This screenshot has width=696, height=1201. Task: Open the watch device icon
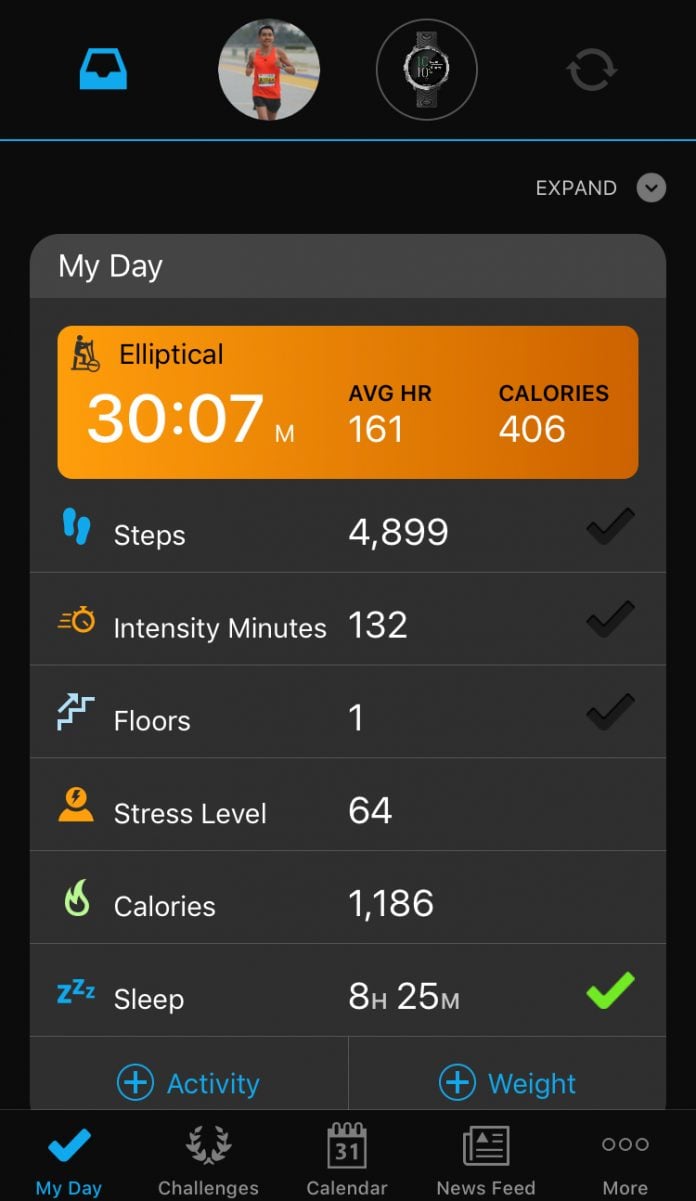point(427,70)
